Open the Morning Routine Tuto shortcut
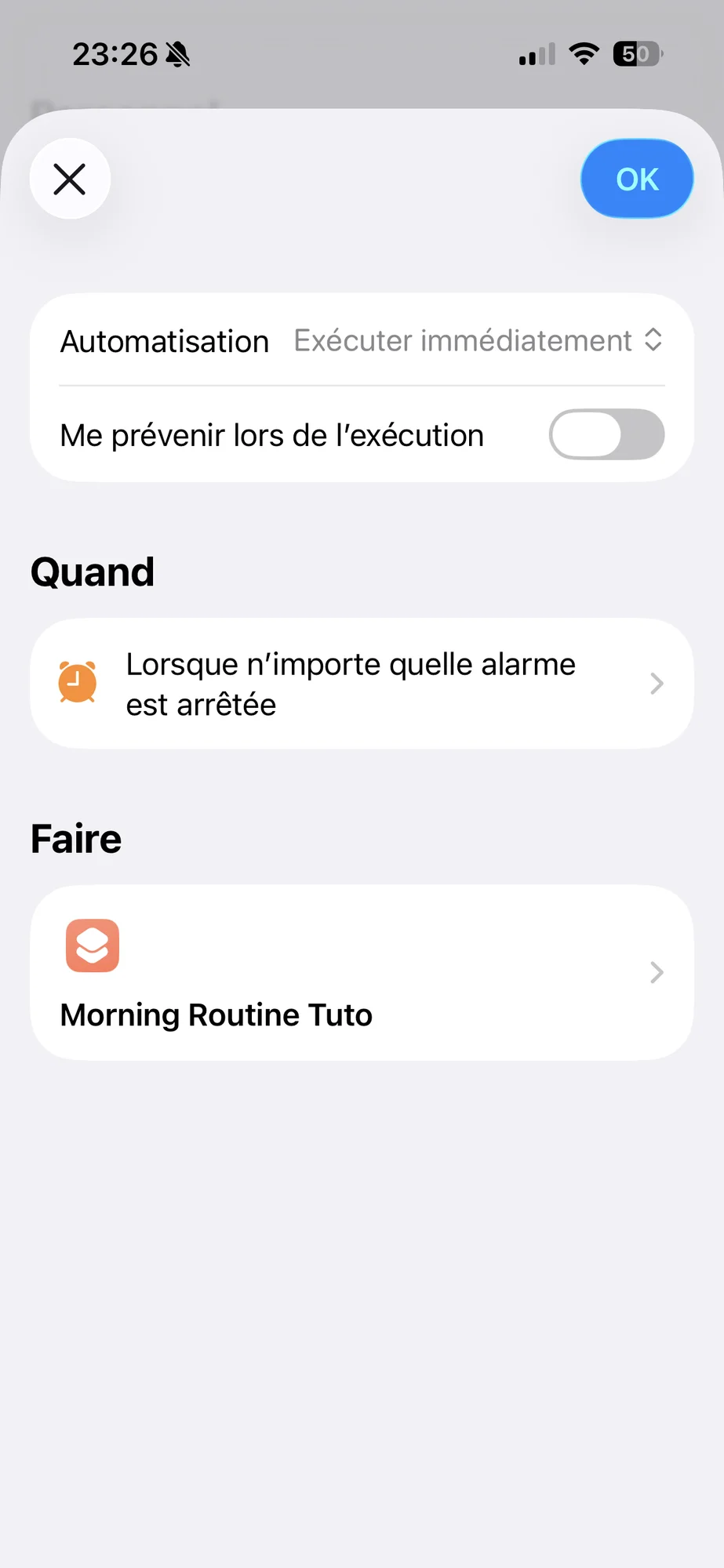Image resolution: width=724 pixels, height=1568 pixels. coord(362,972)
